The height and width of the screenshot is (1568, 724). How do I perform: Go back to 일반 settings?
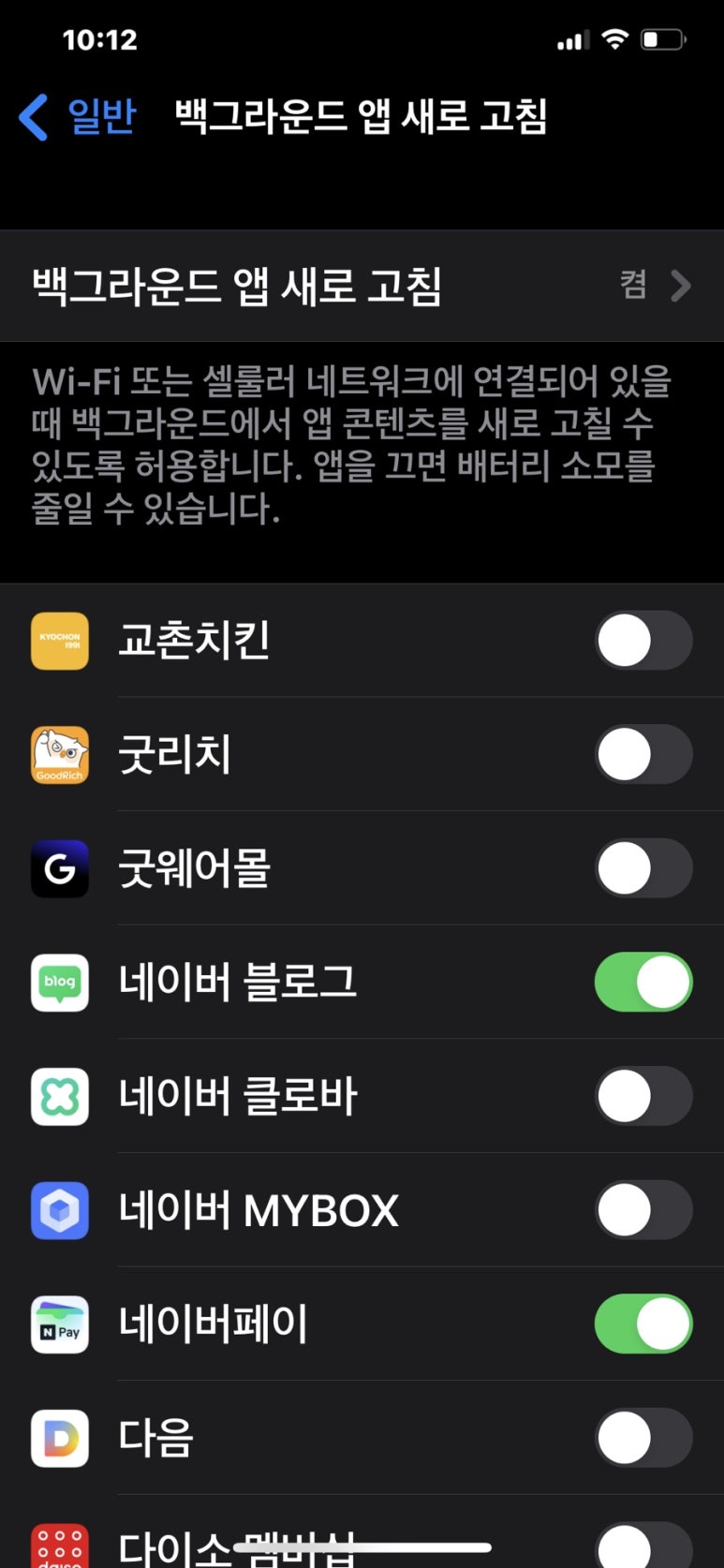coord(79,117)
